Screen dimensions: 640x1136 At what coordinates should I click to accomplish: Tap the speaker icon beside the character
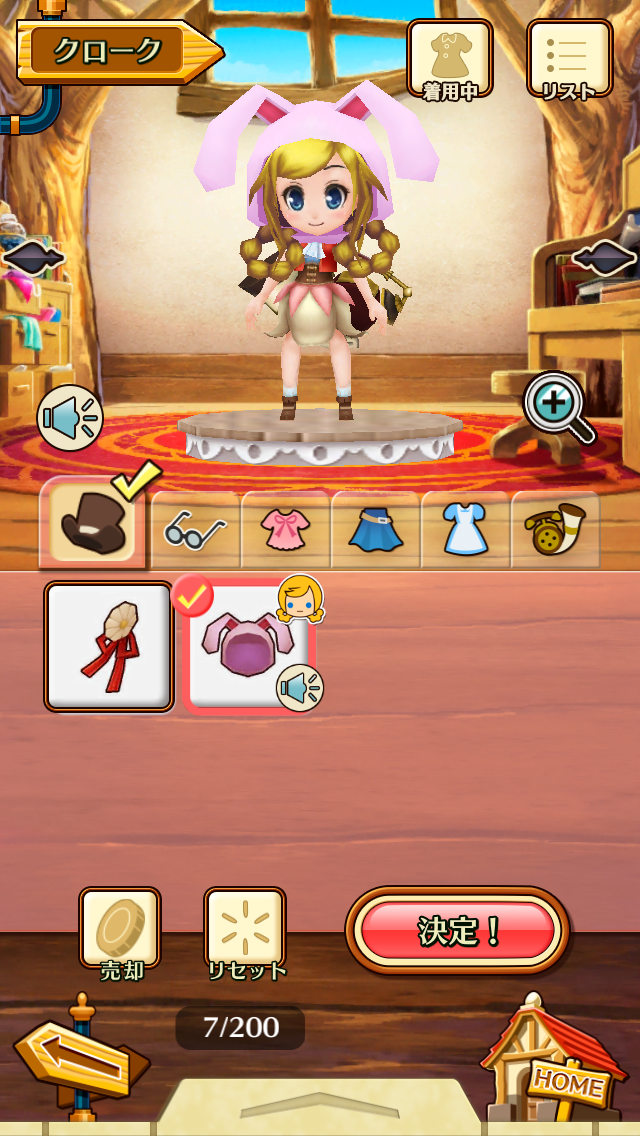70,418
